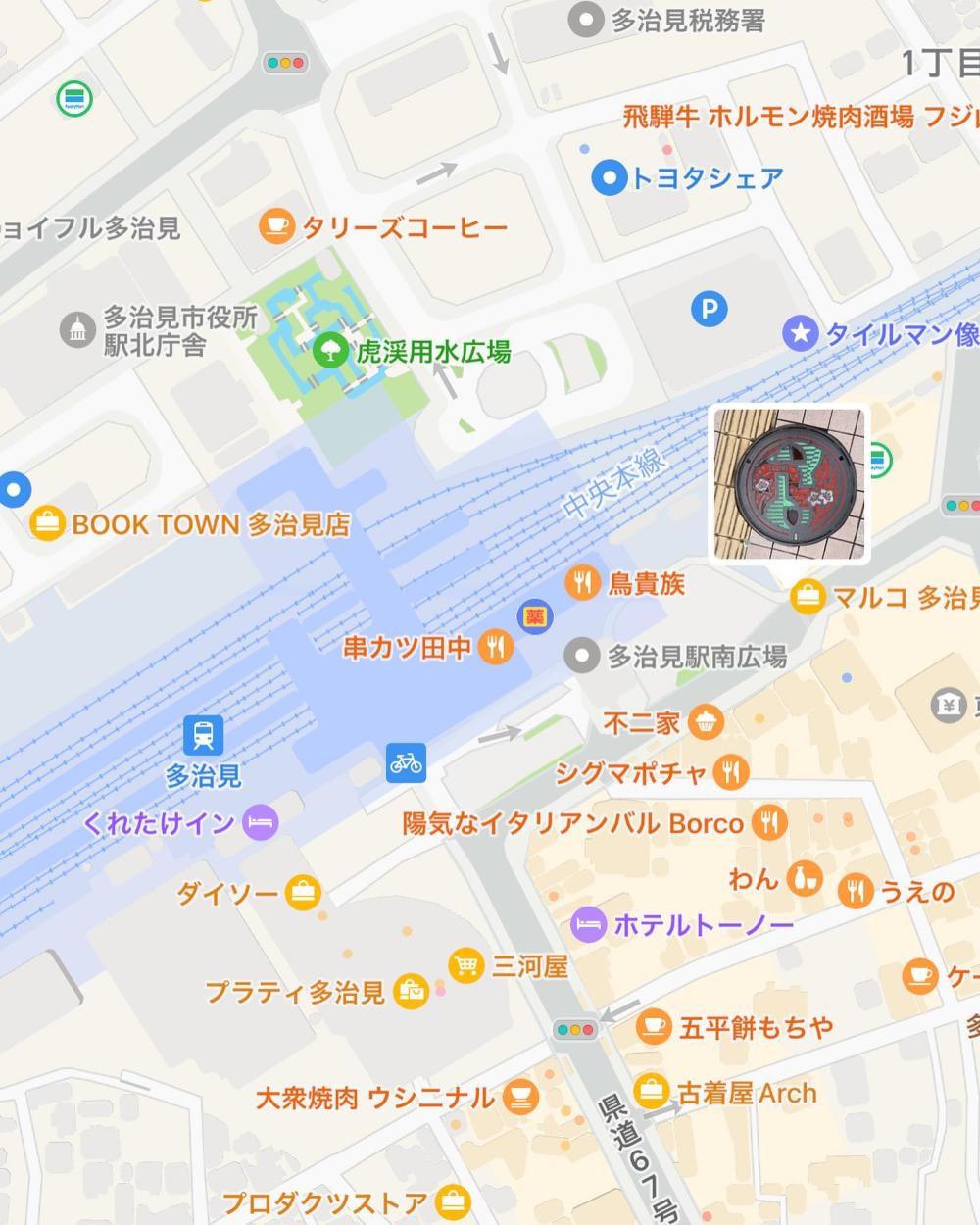This screenshot has width=980, height=1225.
Task: Select the 五平餅もちや cafe pin
Action: pyautogui.click(x=653, y=1027)
